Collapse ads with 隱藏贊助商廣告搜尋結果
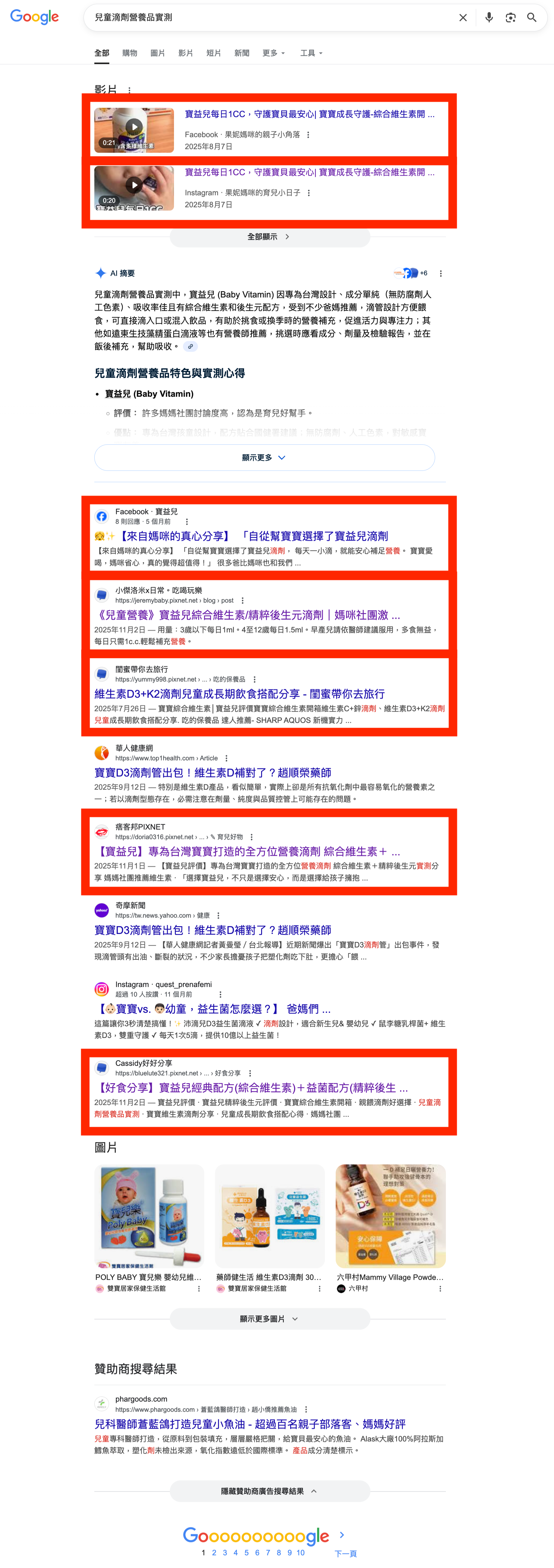Screen dimensions: 554x1568 (x=270, y=1491)
